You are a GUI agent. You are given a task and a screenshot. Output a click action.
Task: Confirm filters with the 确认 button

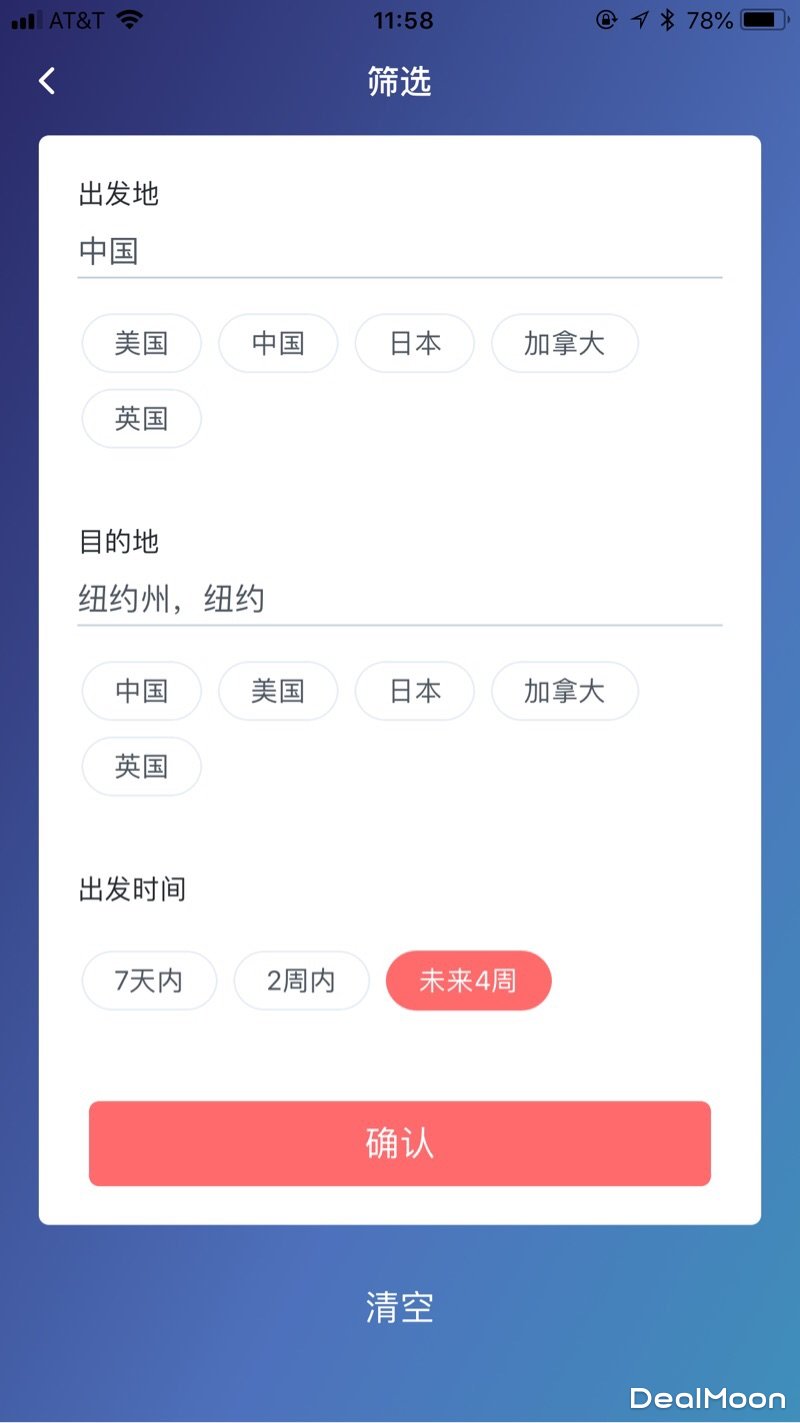pos(399,1144)
